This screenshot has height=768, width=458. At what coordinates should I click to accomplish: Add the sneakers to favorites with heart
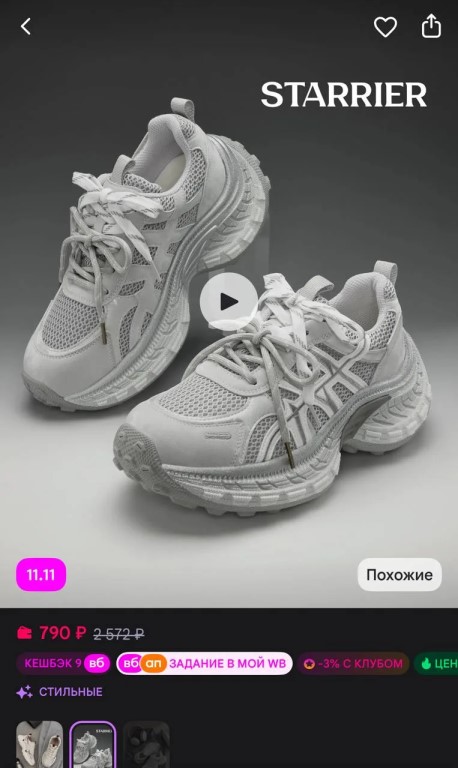pos(386,26)
